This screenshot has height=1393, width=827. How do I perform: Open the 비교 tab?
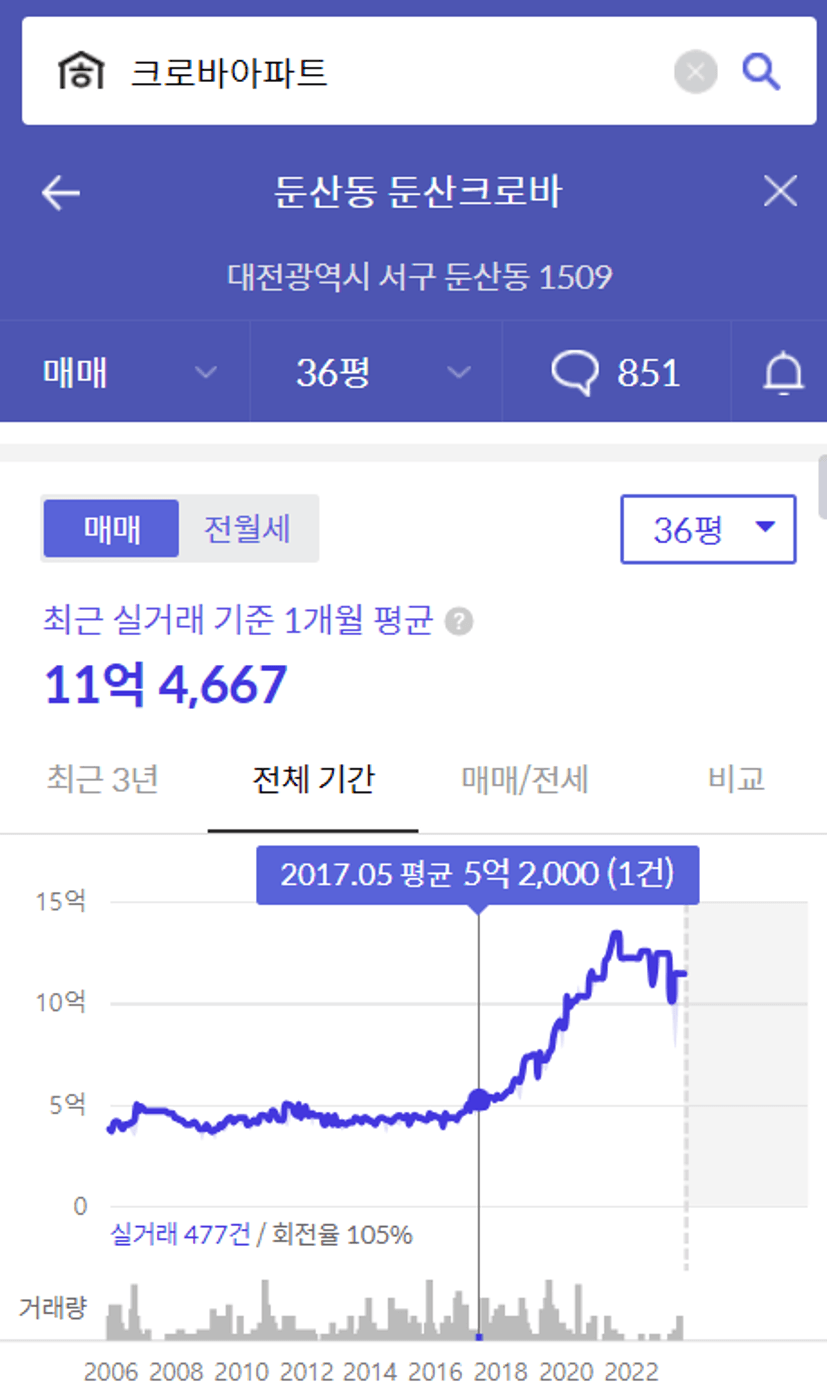[736, 779]
